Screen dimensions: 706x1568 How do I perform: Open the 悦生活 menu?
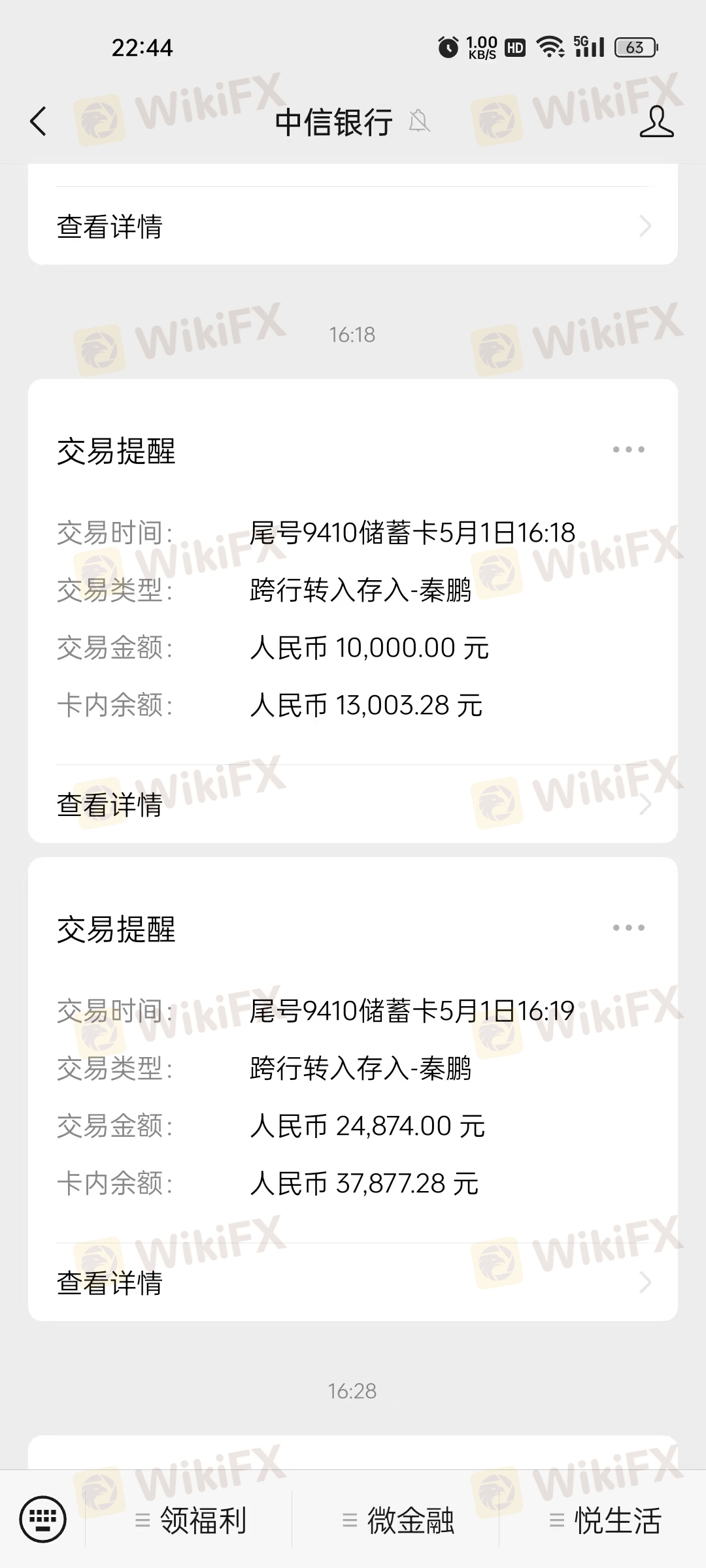[603, 1520]
